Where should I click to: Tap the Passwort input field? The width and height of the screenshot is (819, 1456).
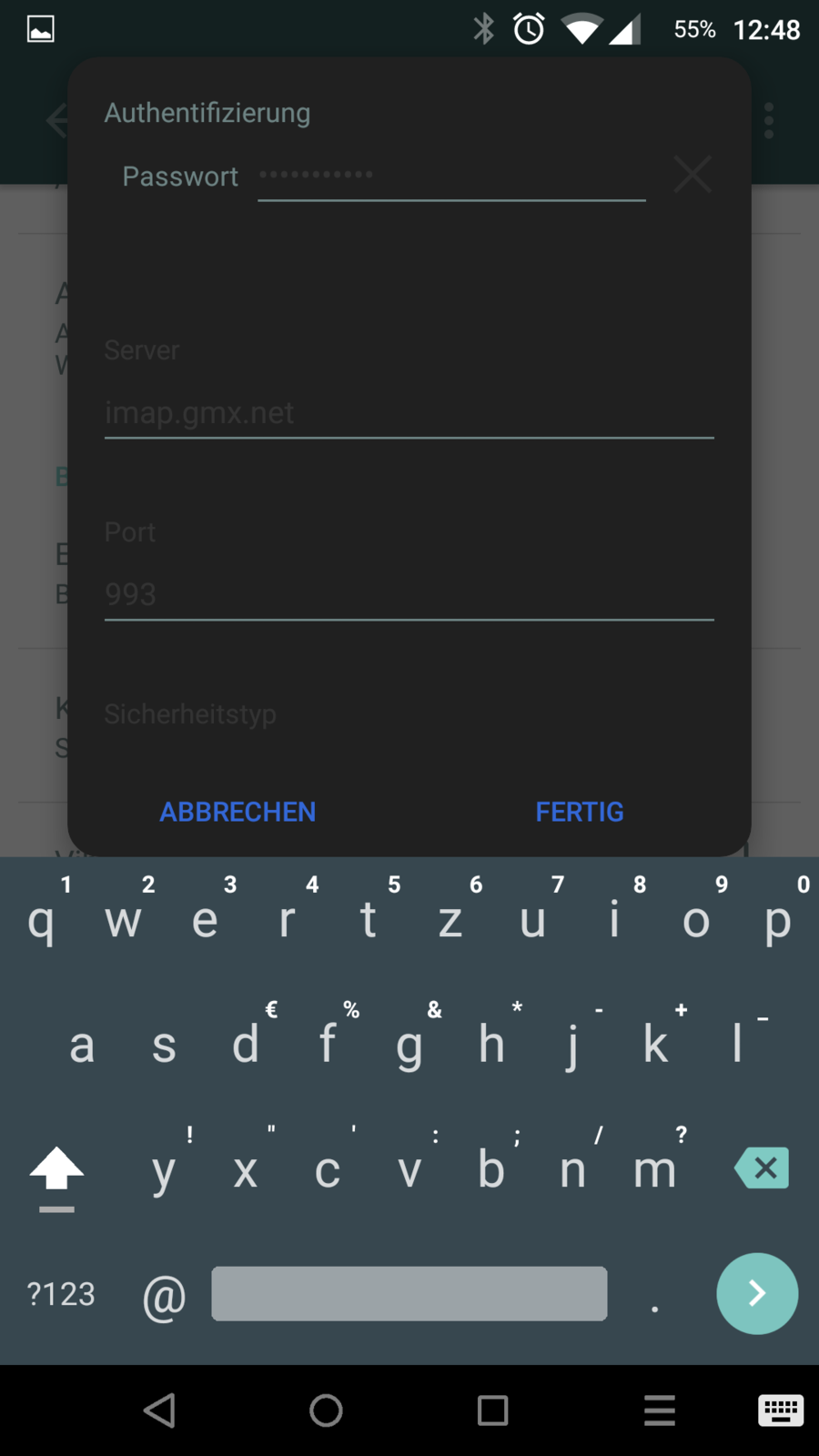point(450,176)
